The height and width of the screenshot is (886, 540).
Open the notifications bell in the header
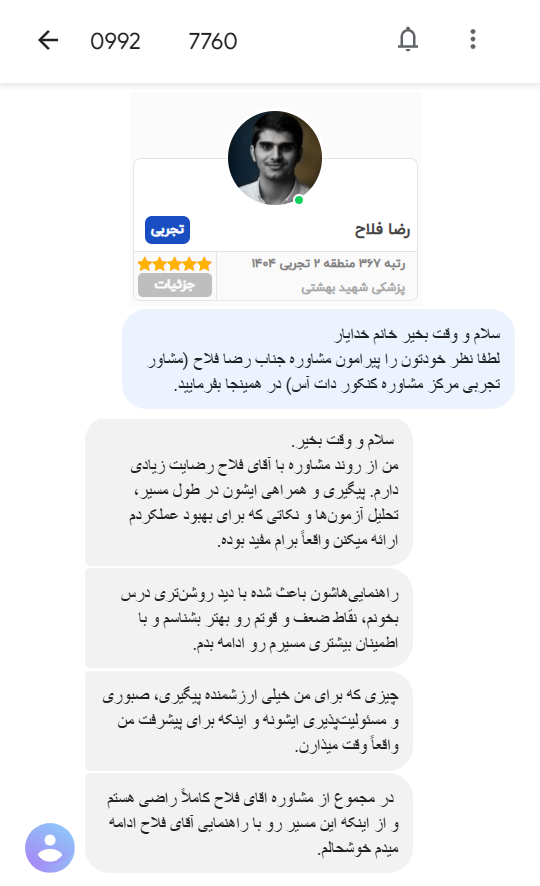pyautogui.click(x=408, y=40)
